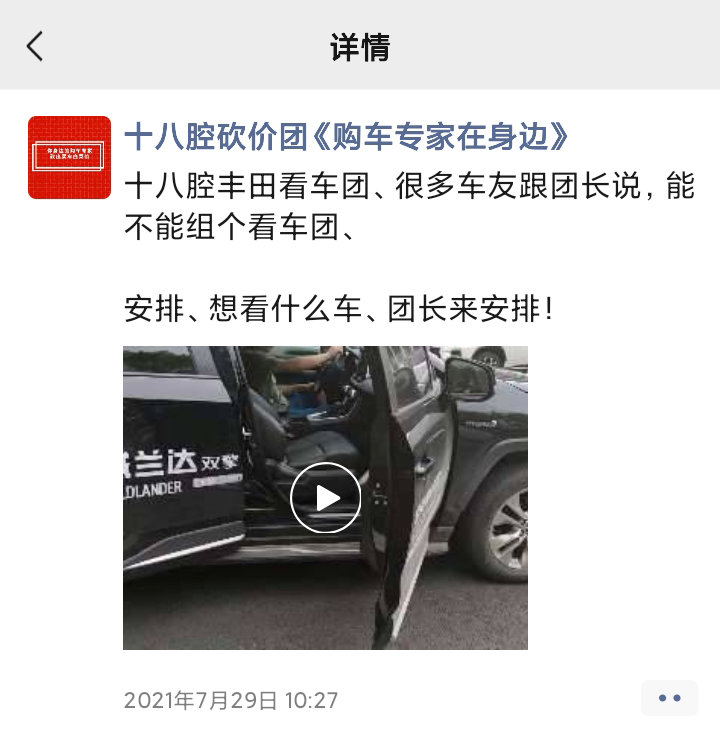Open the red avatar of 十八腔砍价团
This screenshot has width=720, height=733.
coord(69,157)
